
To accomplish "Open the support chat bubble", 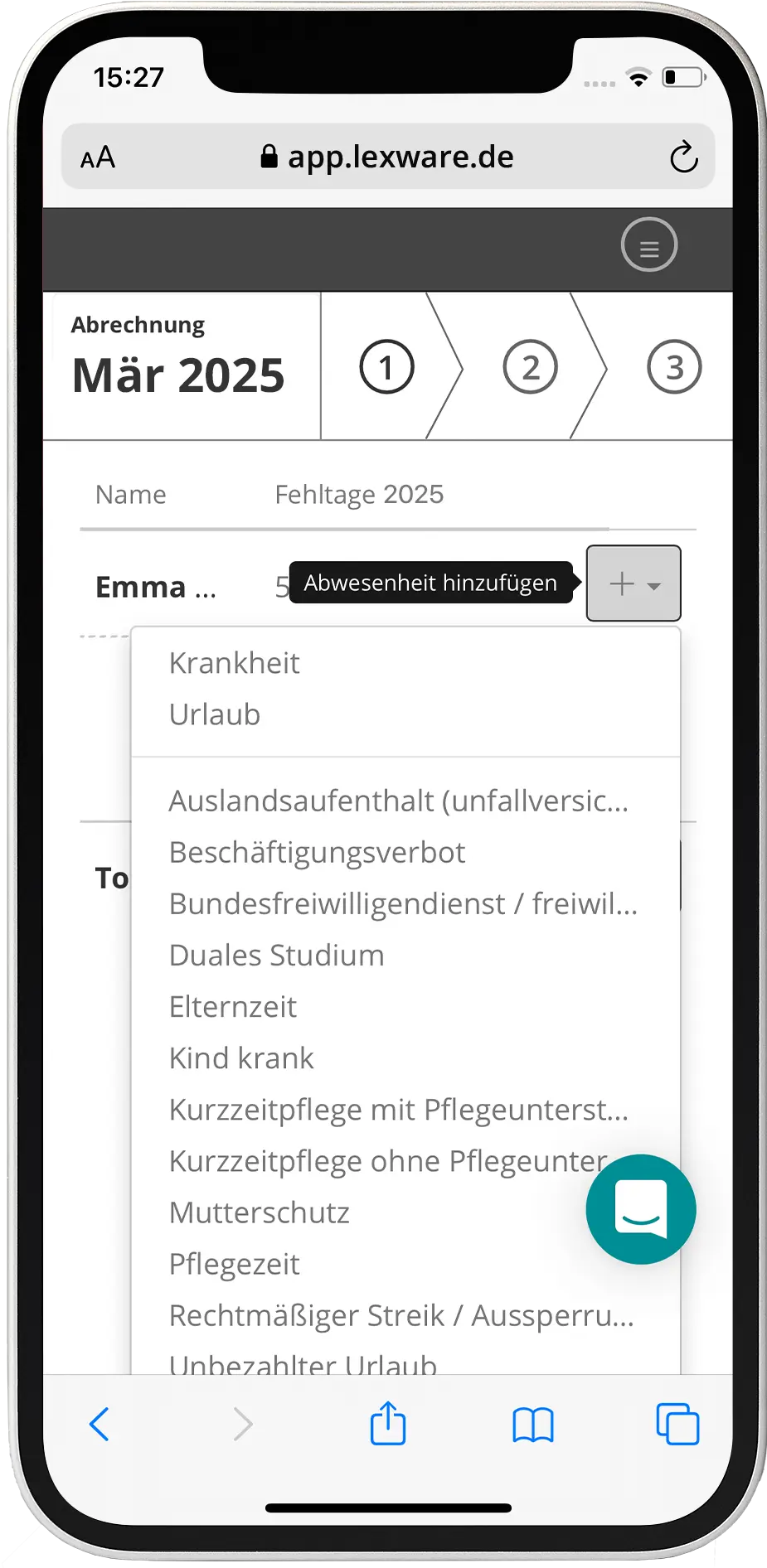I will click(640, 1209).
